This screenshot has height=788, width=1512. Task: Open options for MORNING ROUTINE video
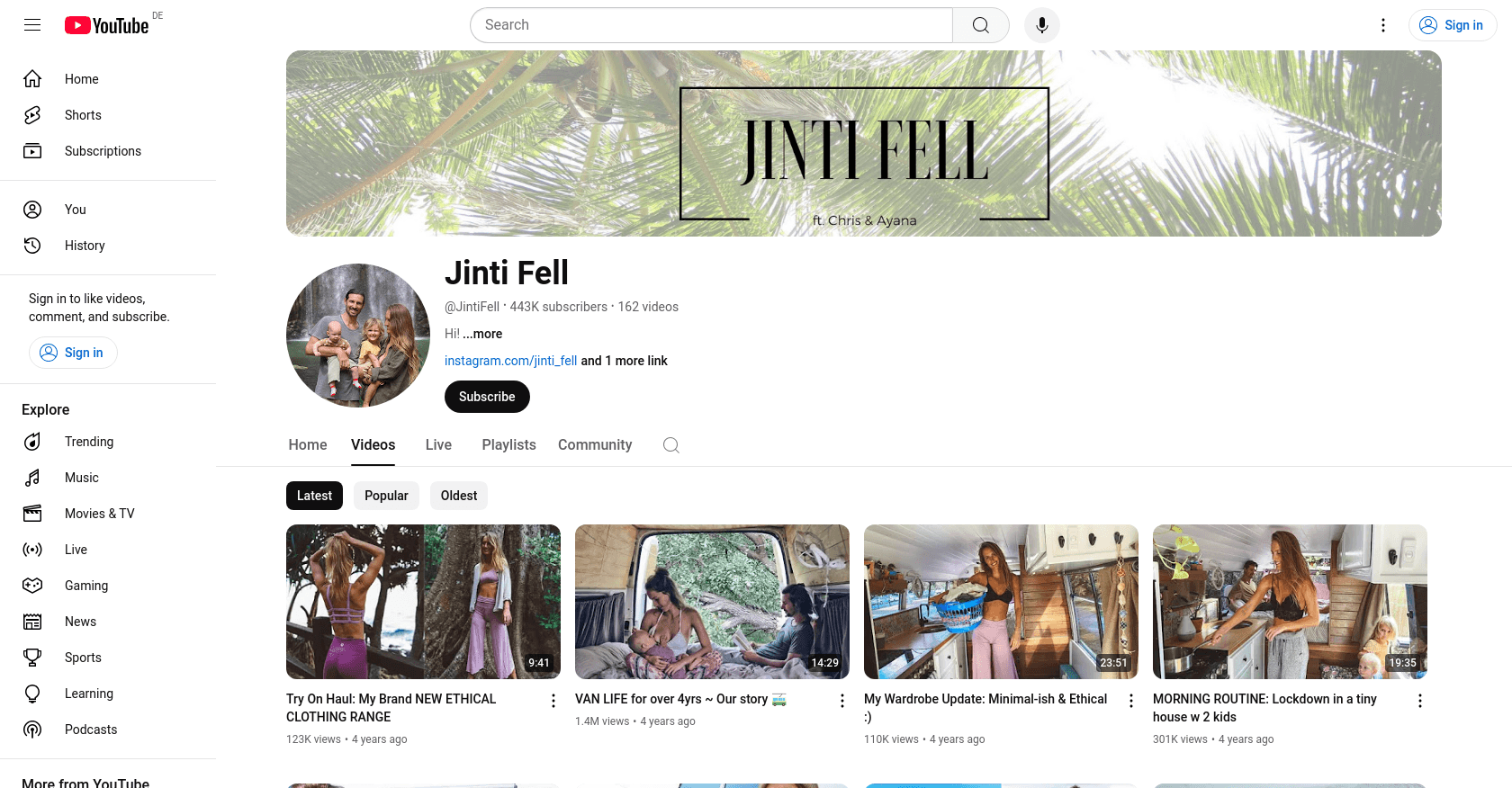(1419, 701)
